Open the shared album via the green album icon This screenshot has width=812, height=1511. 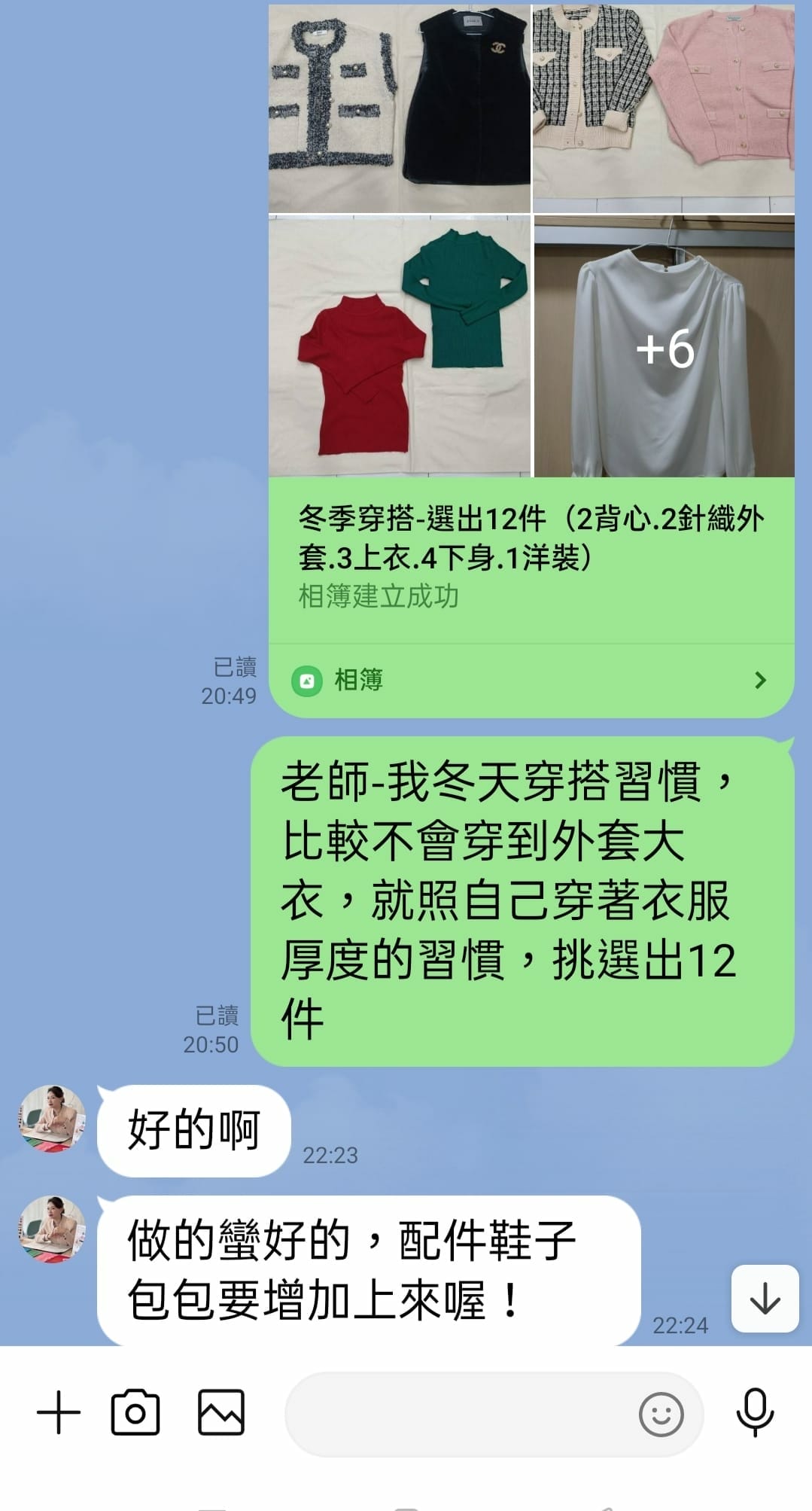pyautogui.click(x=308, y=680)
